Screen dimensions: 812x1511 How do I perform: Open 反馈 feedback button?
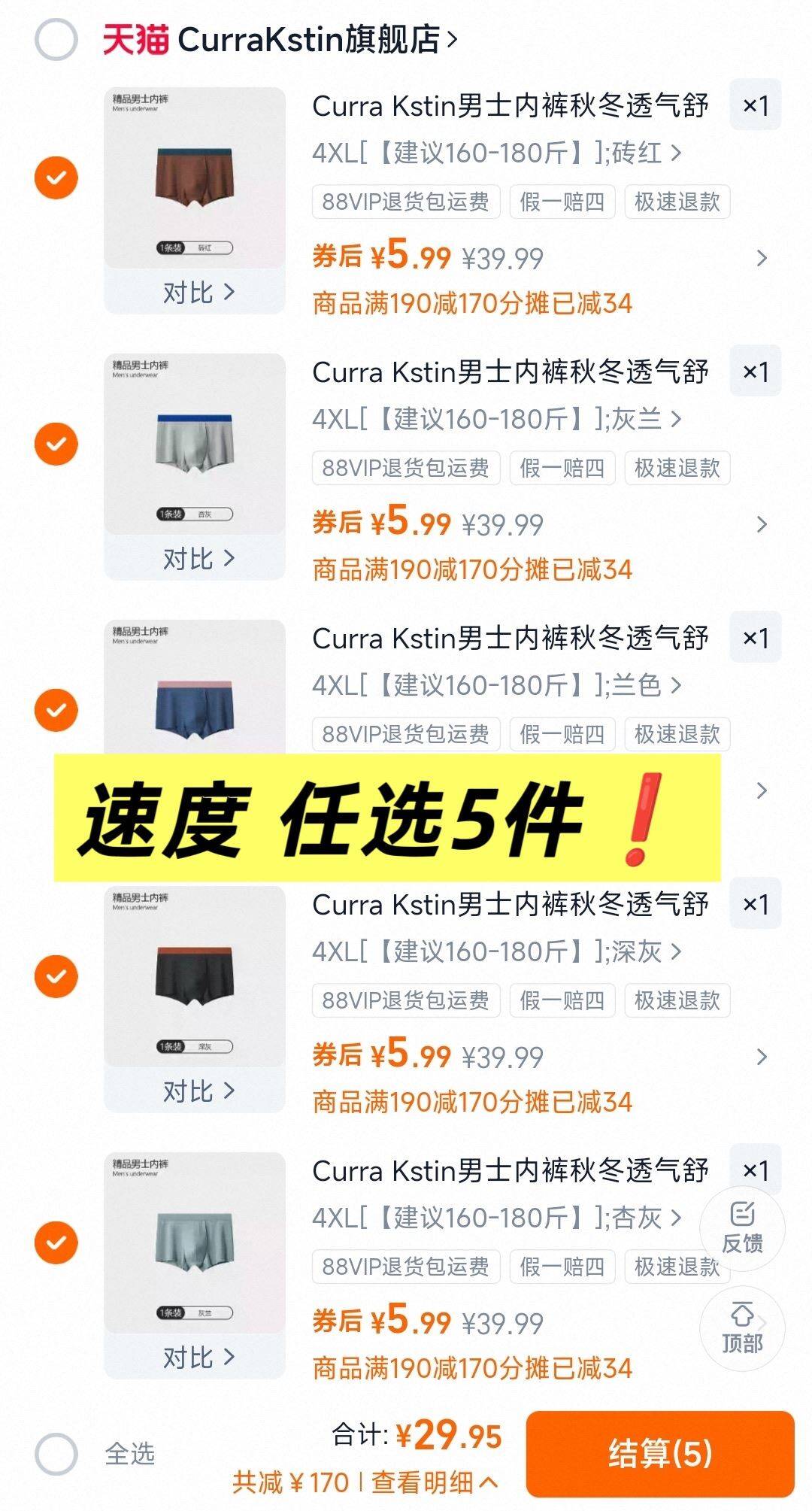(742, 1227)
